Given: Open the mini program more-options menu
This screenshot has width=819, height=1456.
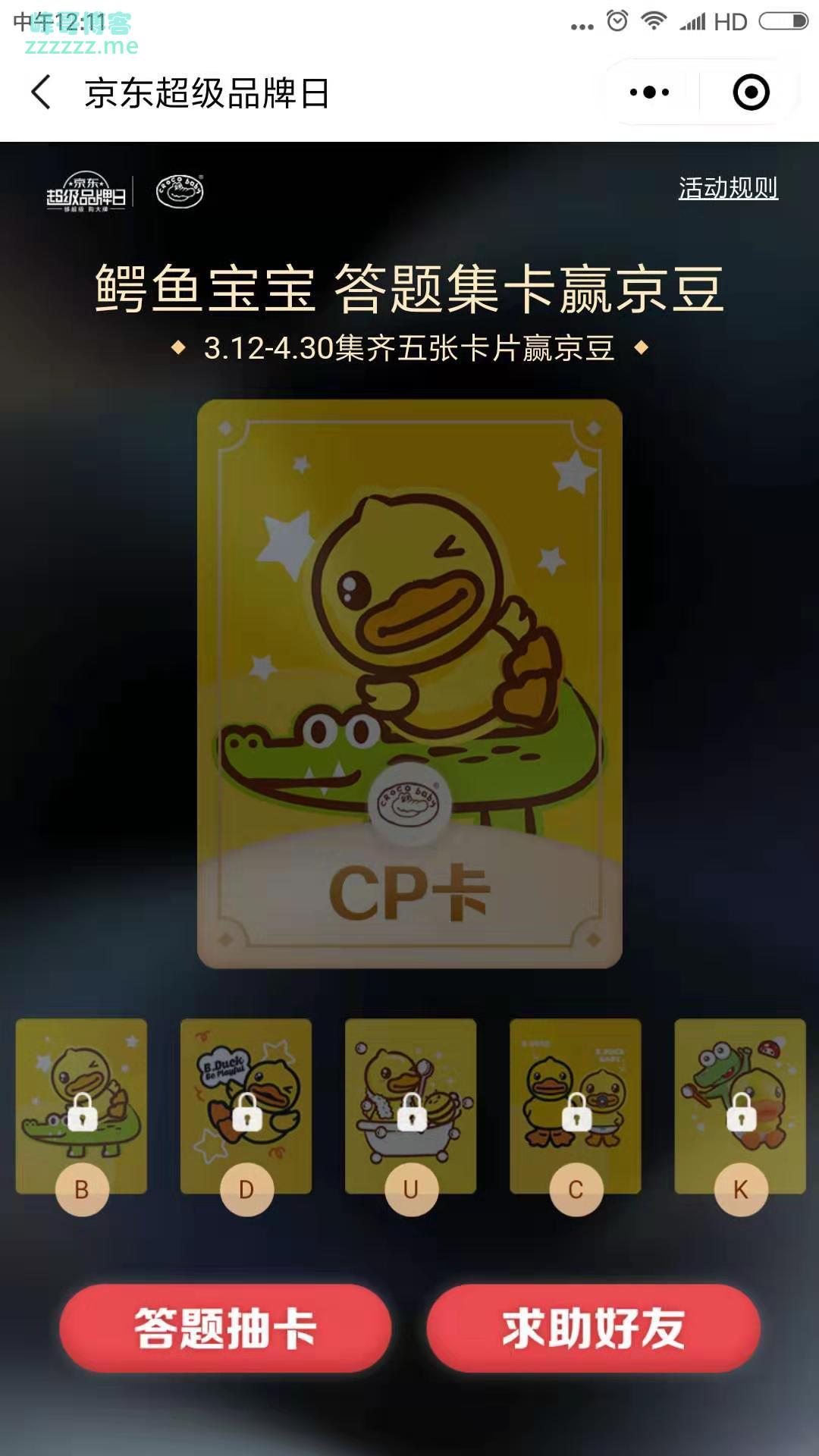Looking at the screenshot, I should (x=650, y=93).
